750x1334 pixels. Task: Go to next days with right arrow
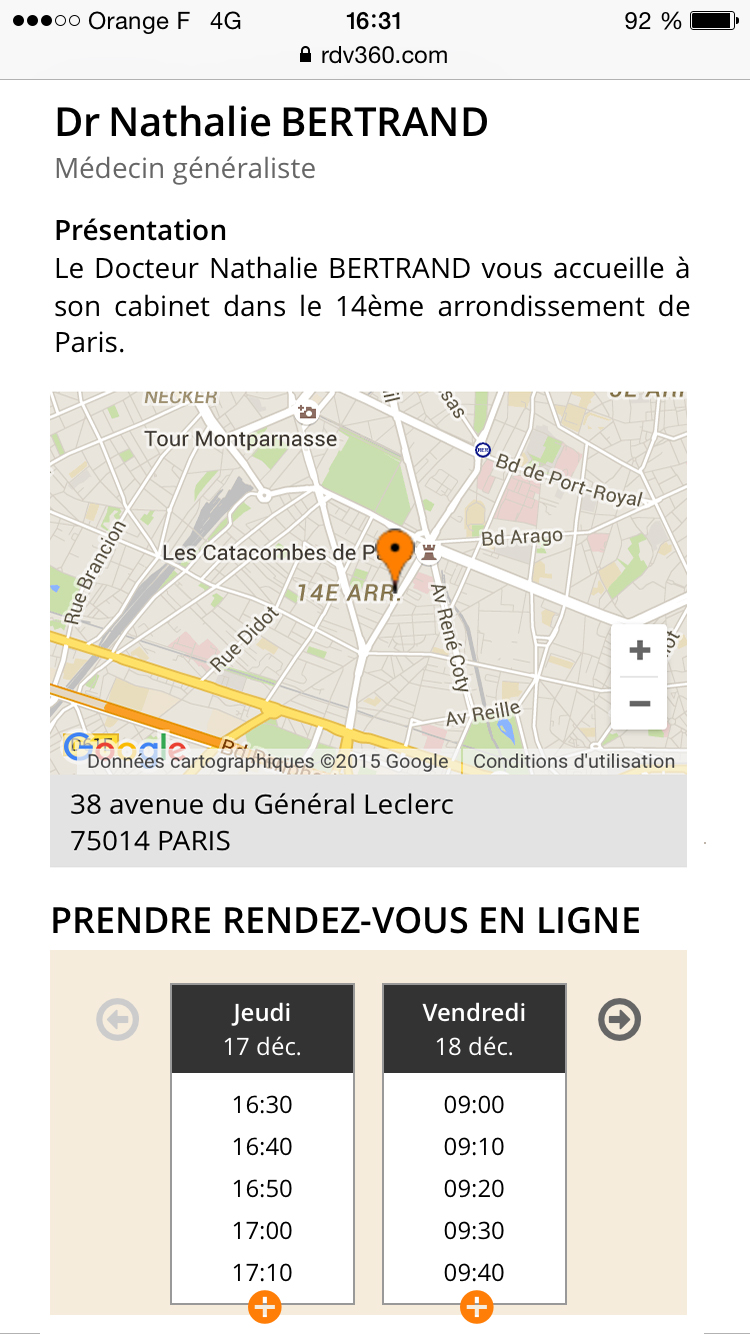[x=619, y=1019]
